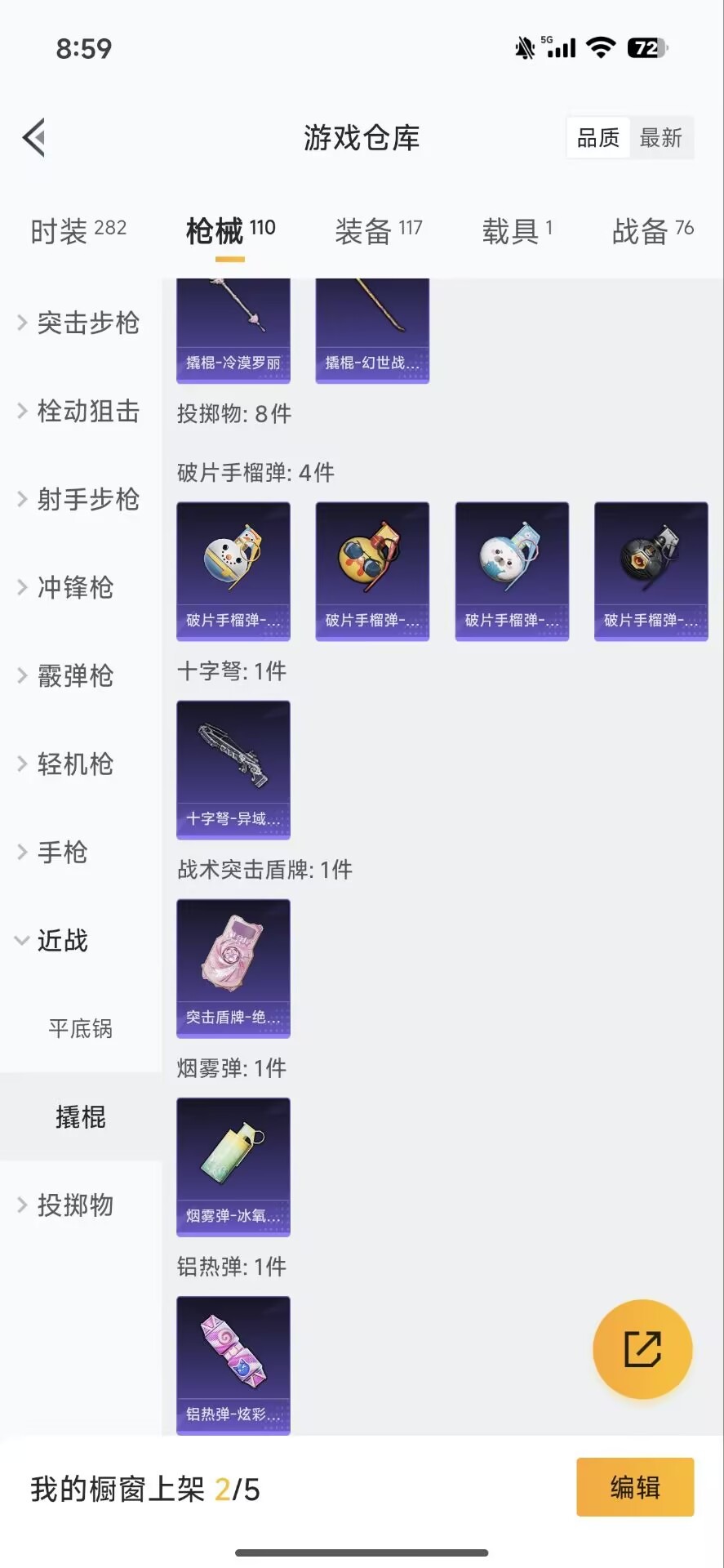Screen dimensions: 724x1568
Task: Open the yellow share floating button
Action: [642, 1349]
